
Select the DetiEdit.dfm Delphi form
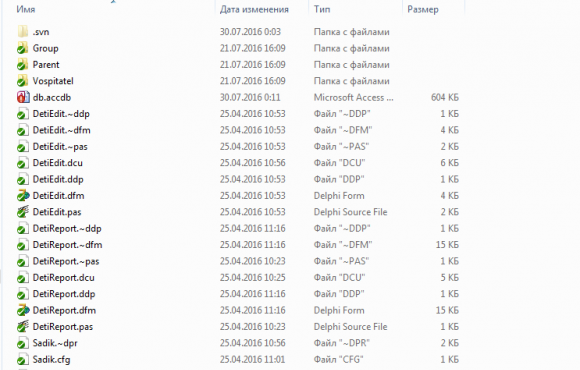click(58, 195)
